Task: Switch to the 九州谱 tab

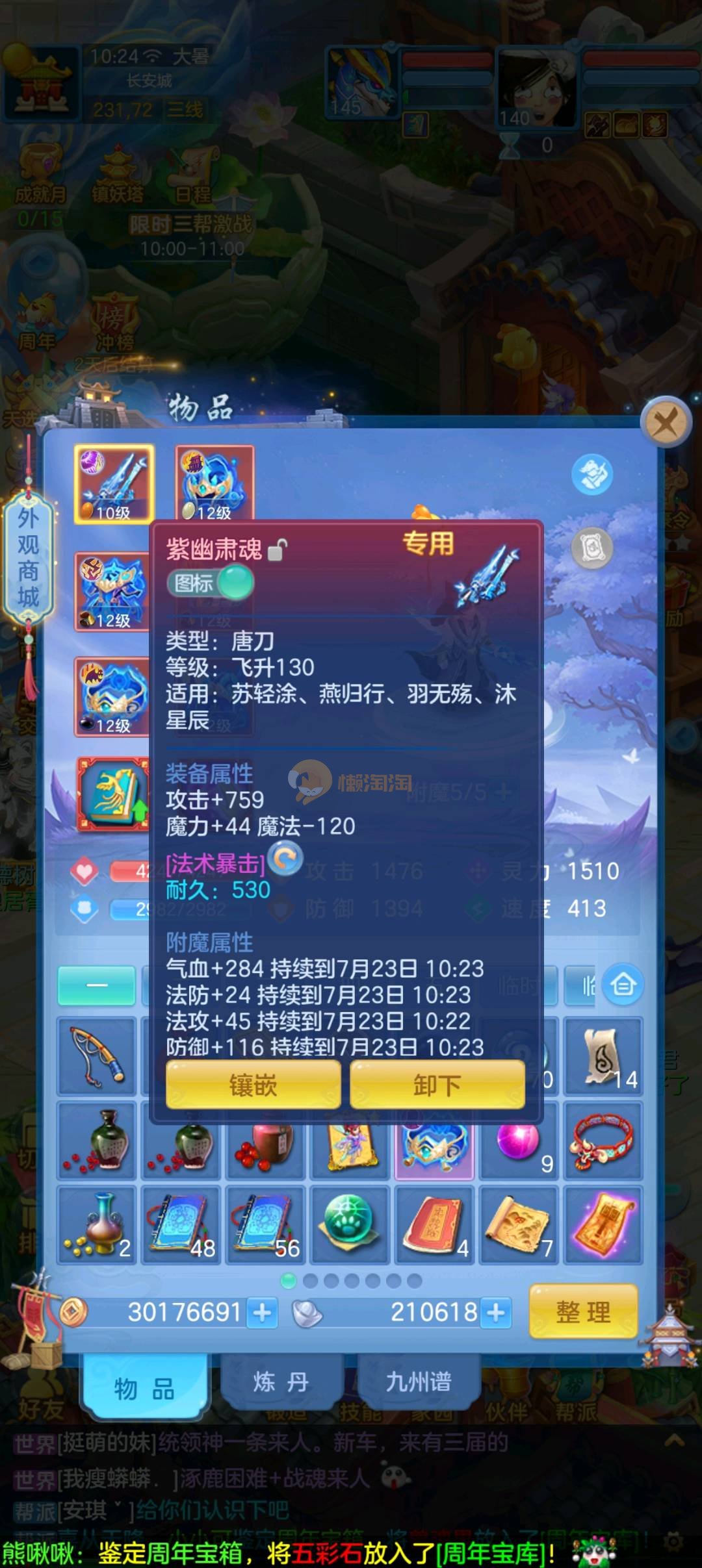Action: coord(418,1382)
